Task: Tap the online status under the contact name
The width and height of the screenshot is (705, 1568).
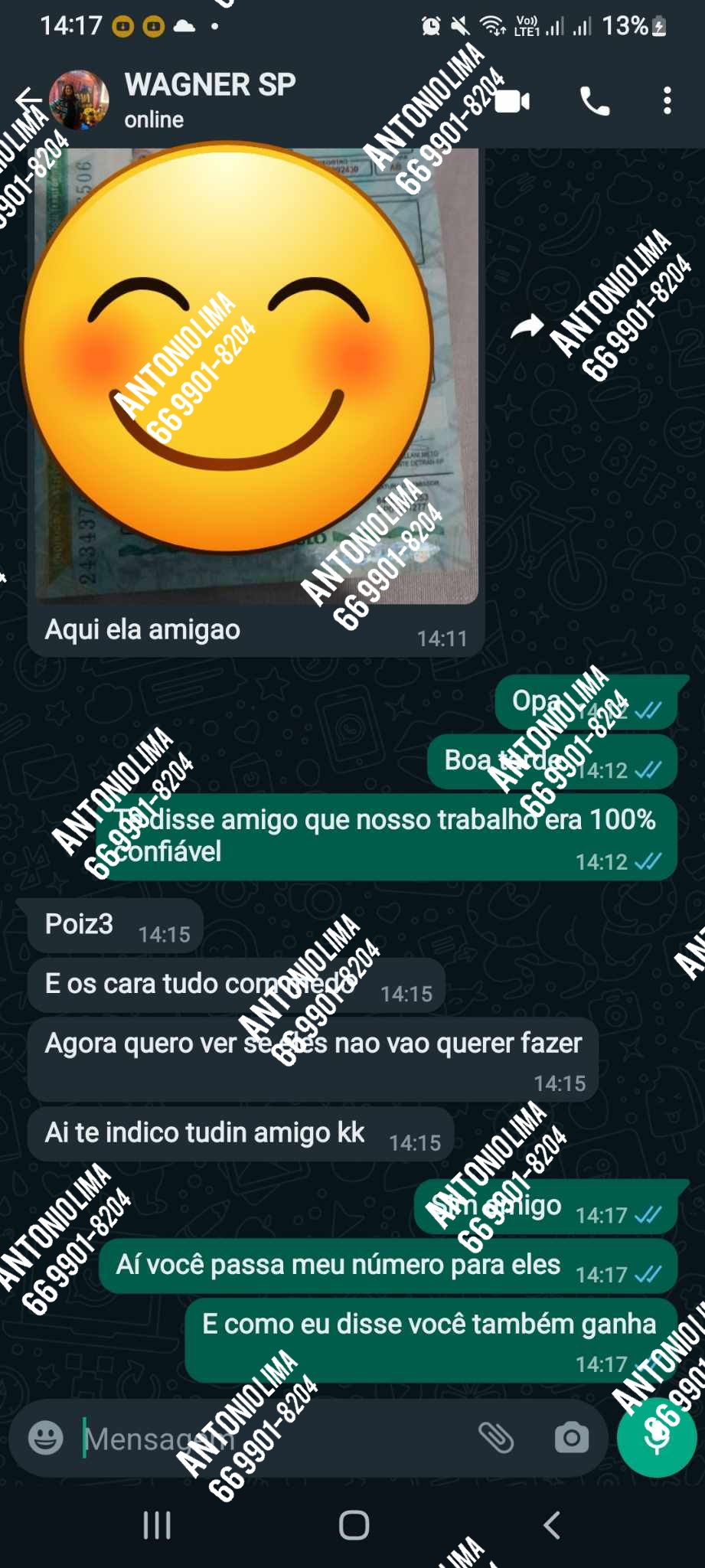Action: point(153,119)
